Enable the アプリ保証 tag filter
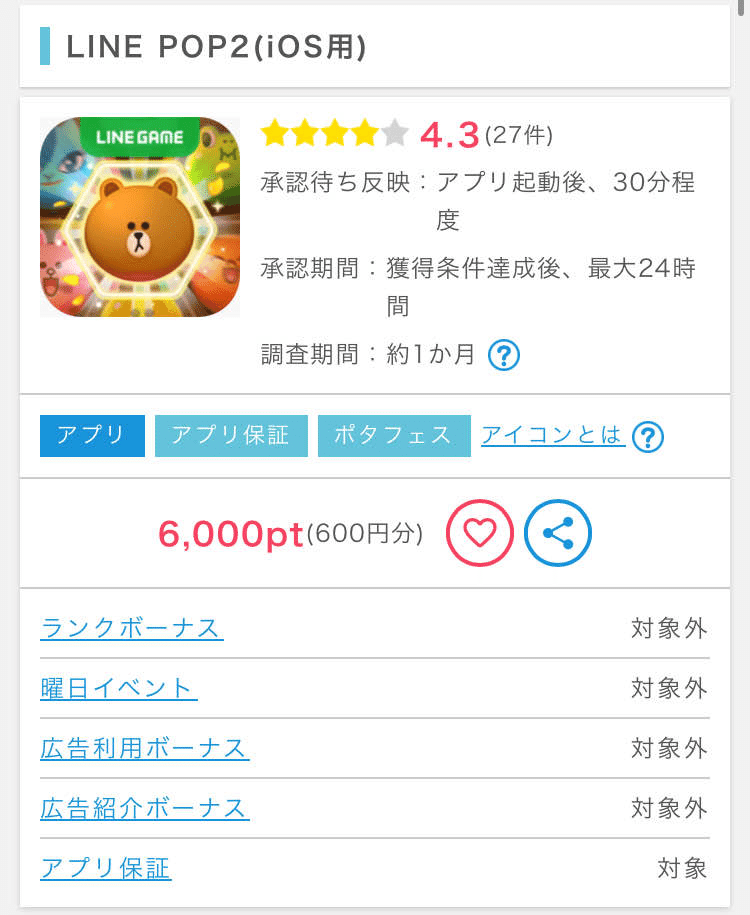750x915 pixels. 231,435
